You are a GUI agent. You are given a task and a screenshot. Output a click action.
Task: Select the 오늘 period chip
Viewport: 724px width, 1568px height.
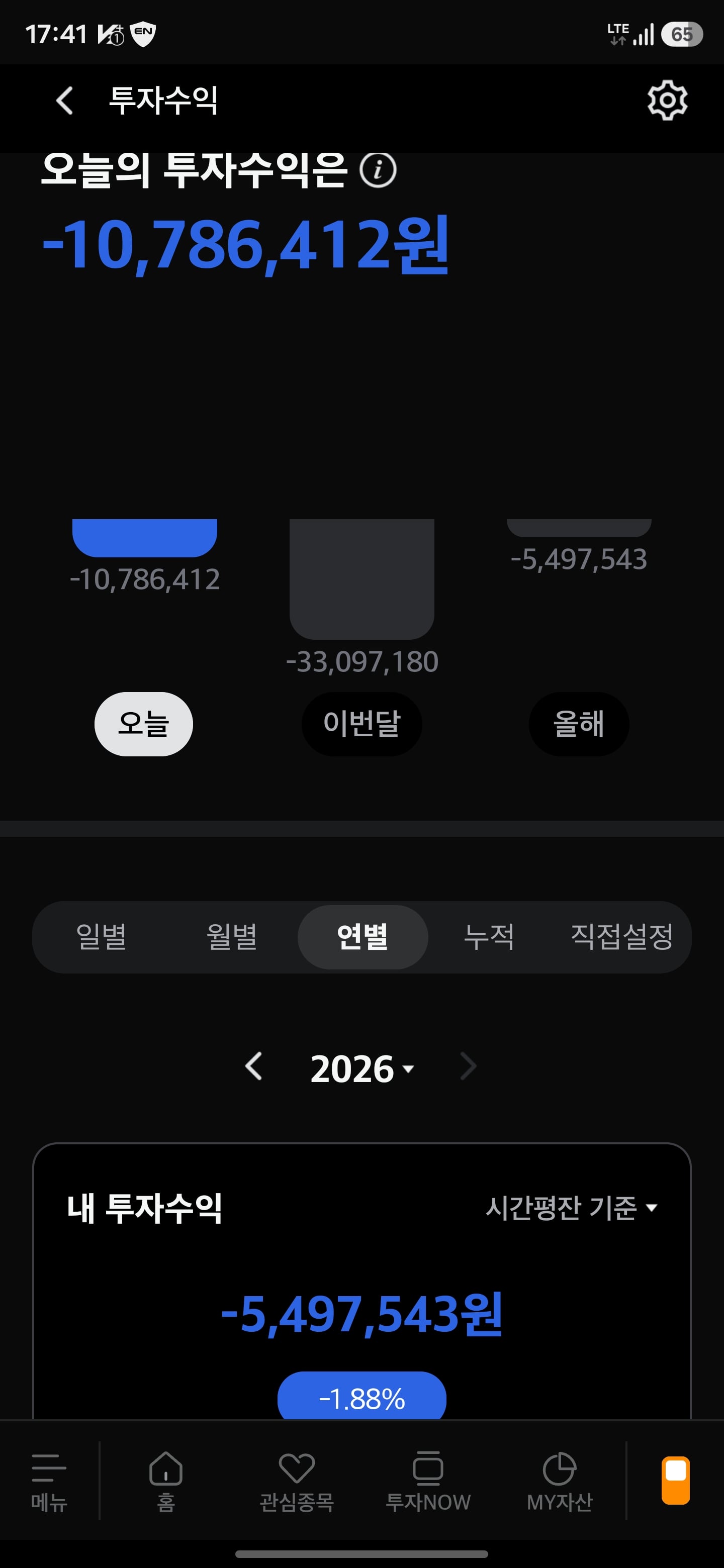click(144, 724)
